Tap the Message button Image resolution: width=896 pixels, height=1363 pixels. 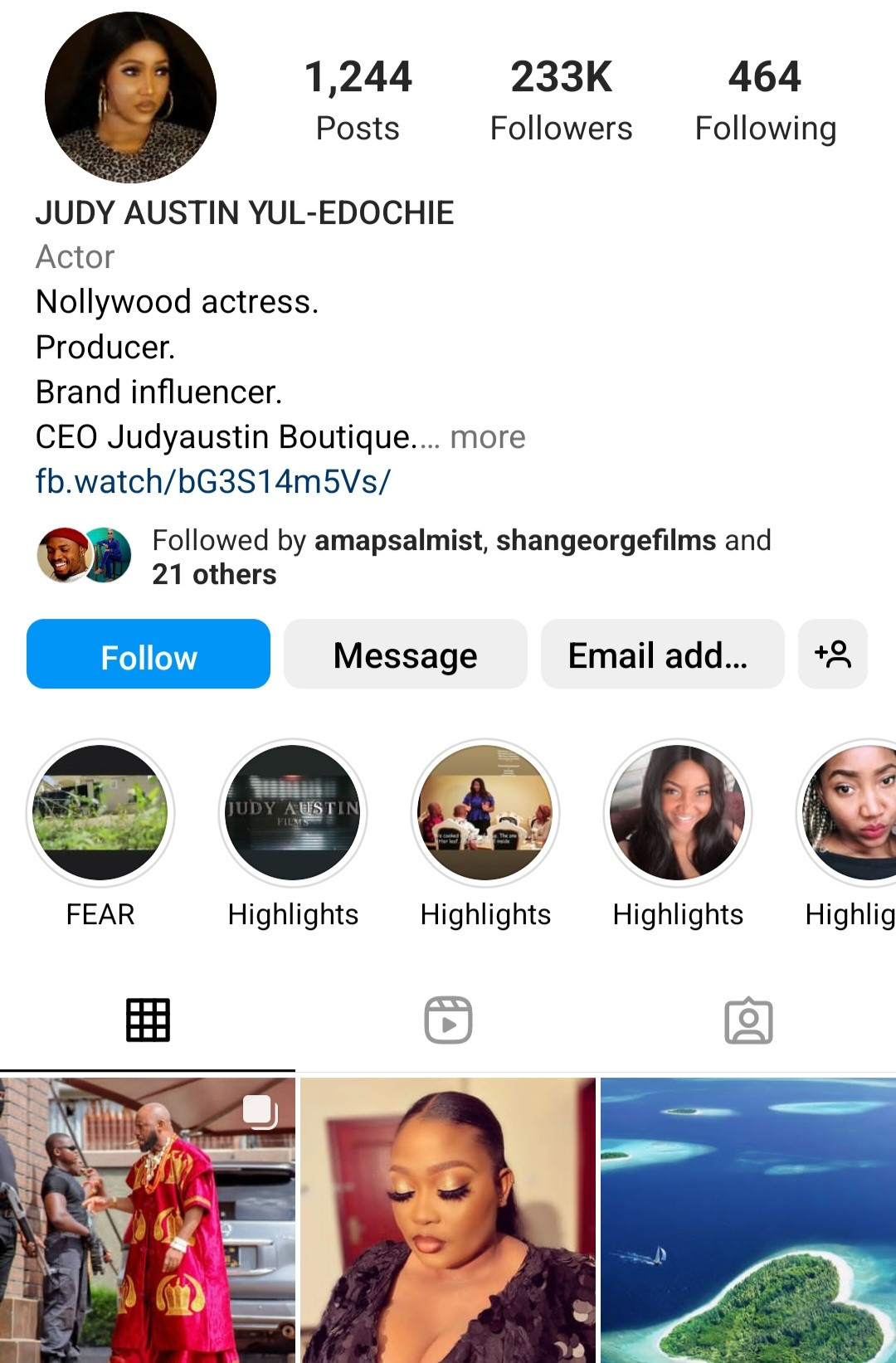[405, 655]
